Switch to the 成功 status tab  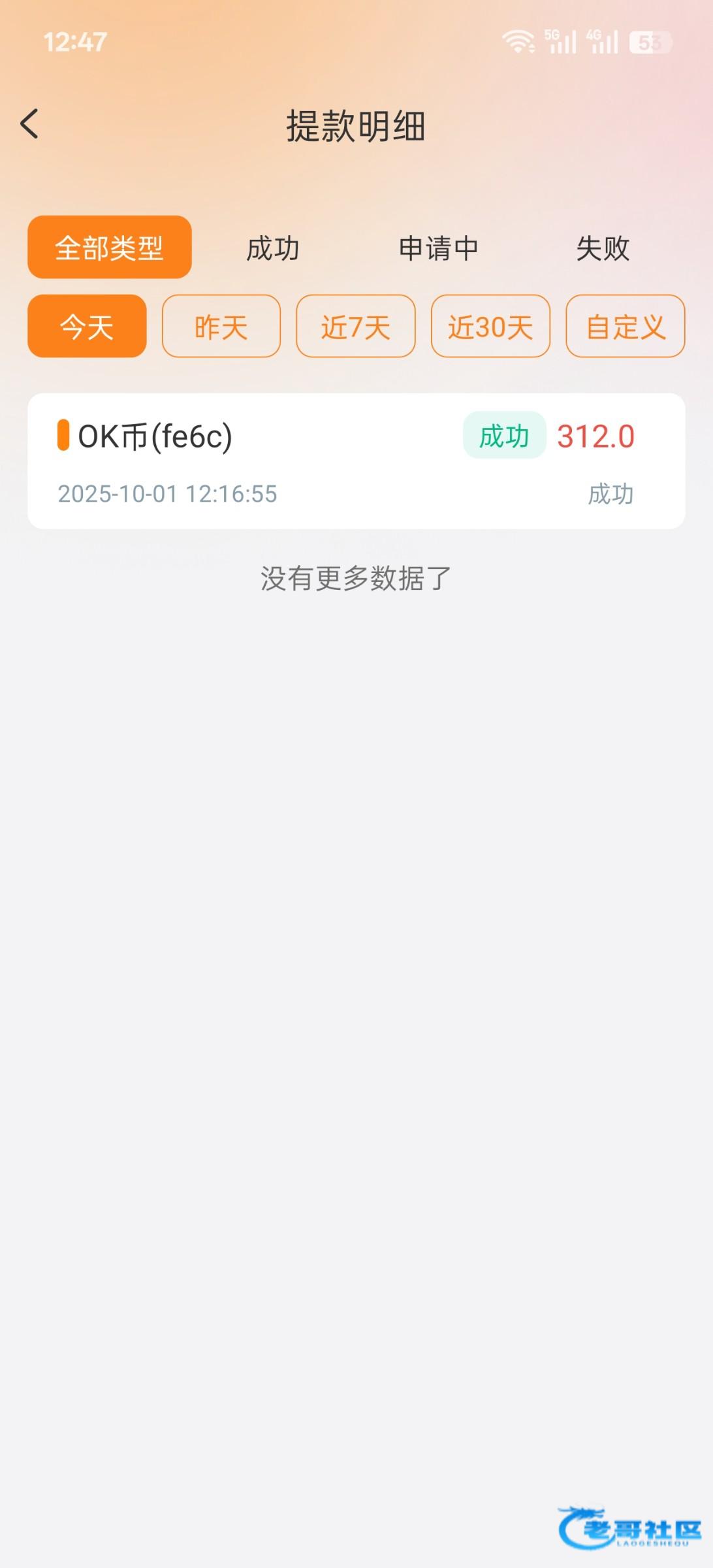pyautogui.click(x=273, y=249)
